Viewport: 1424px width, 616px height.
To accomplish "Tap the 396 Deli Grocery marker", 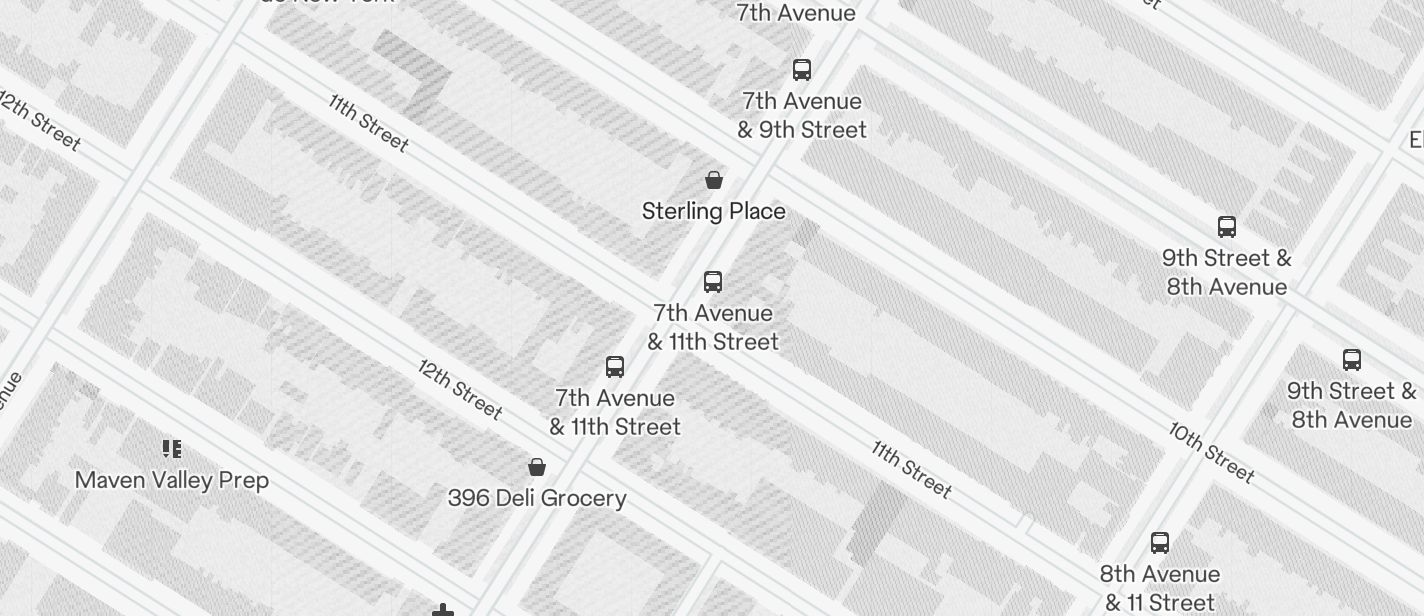I will 537,467.
